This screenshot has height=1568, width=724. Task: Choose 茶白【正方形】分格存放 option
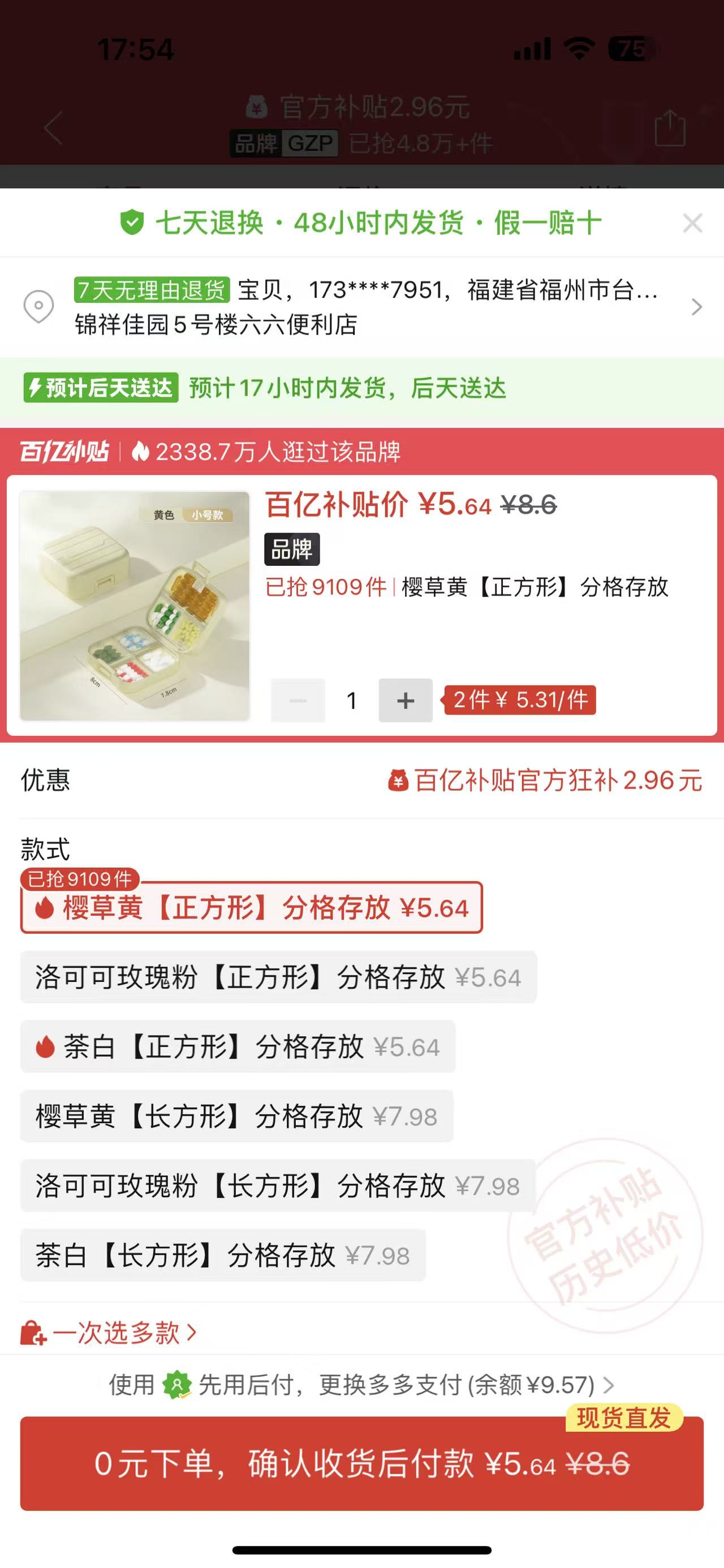(238, 1047)
